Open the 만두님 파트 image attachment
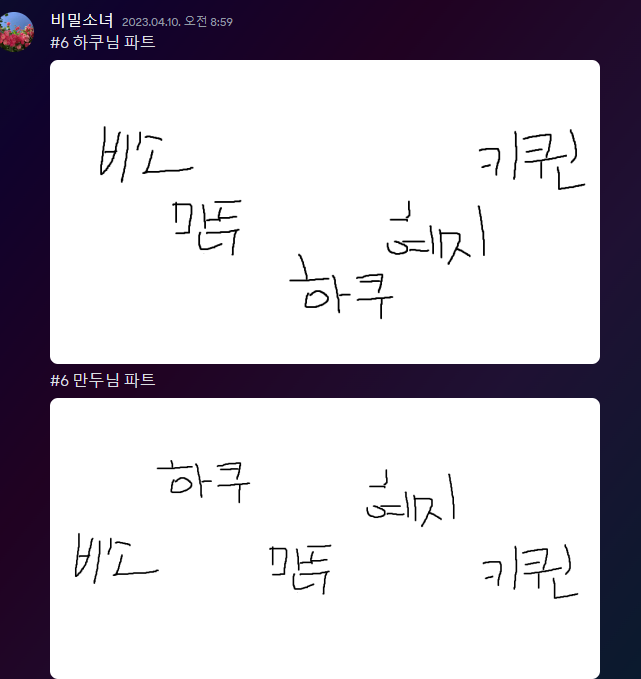This screenshot has height=679, width=641. (x=325, y=538)
